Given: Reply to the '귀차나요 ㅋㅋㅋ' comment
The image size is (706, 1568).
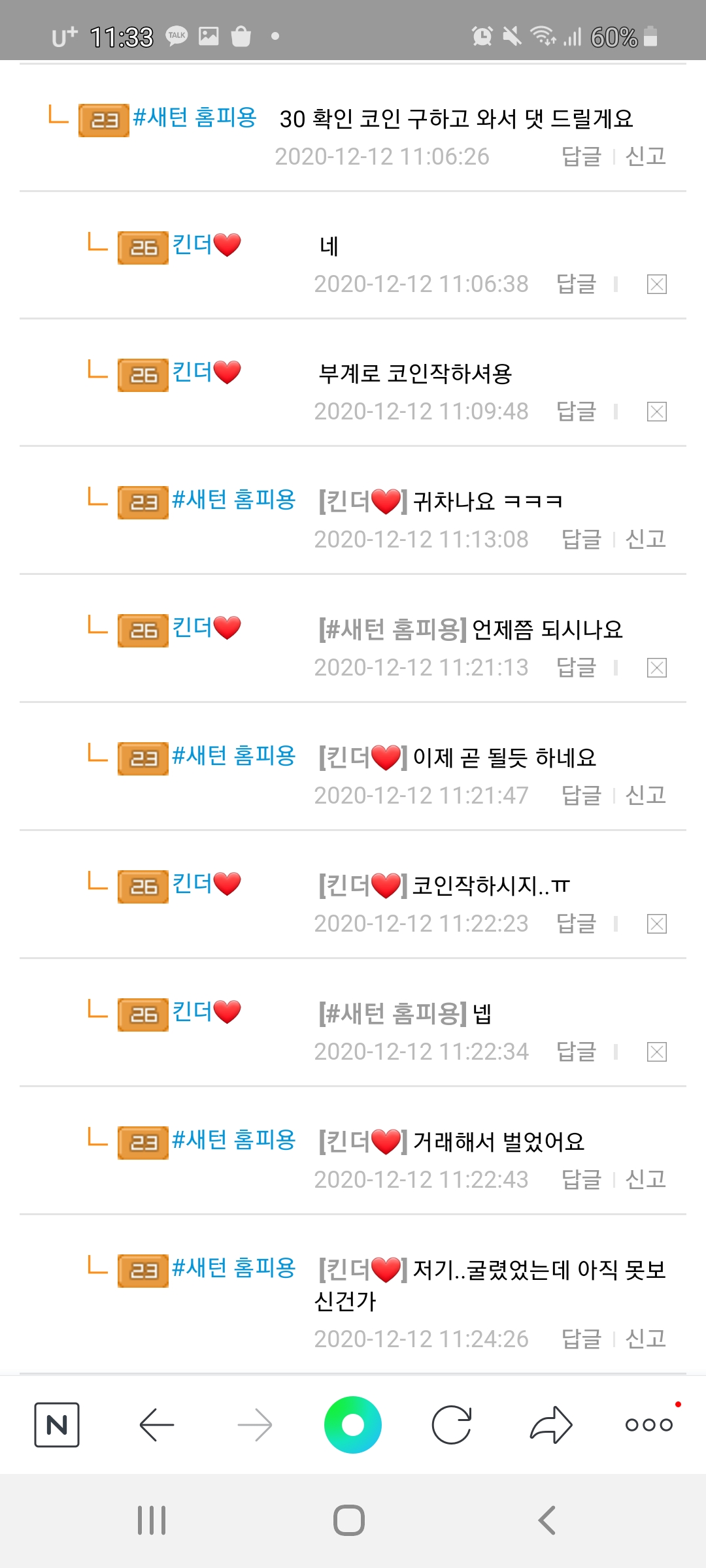Looking at the screenshot, I should (581, 539).
